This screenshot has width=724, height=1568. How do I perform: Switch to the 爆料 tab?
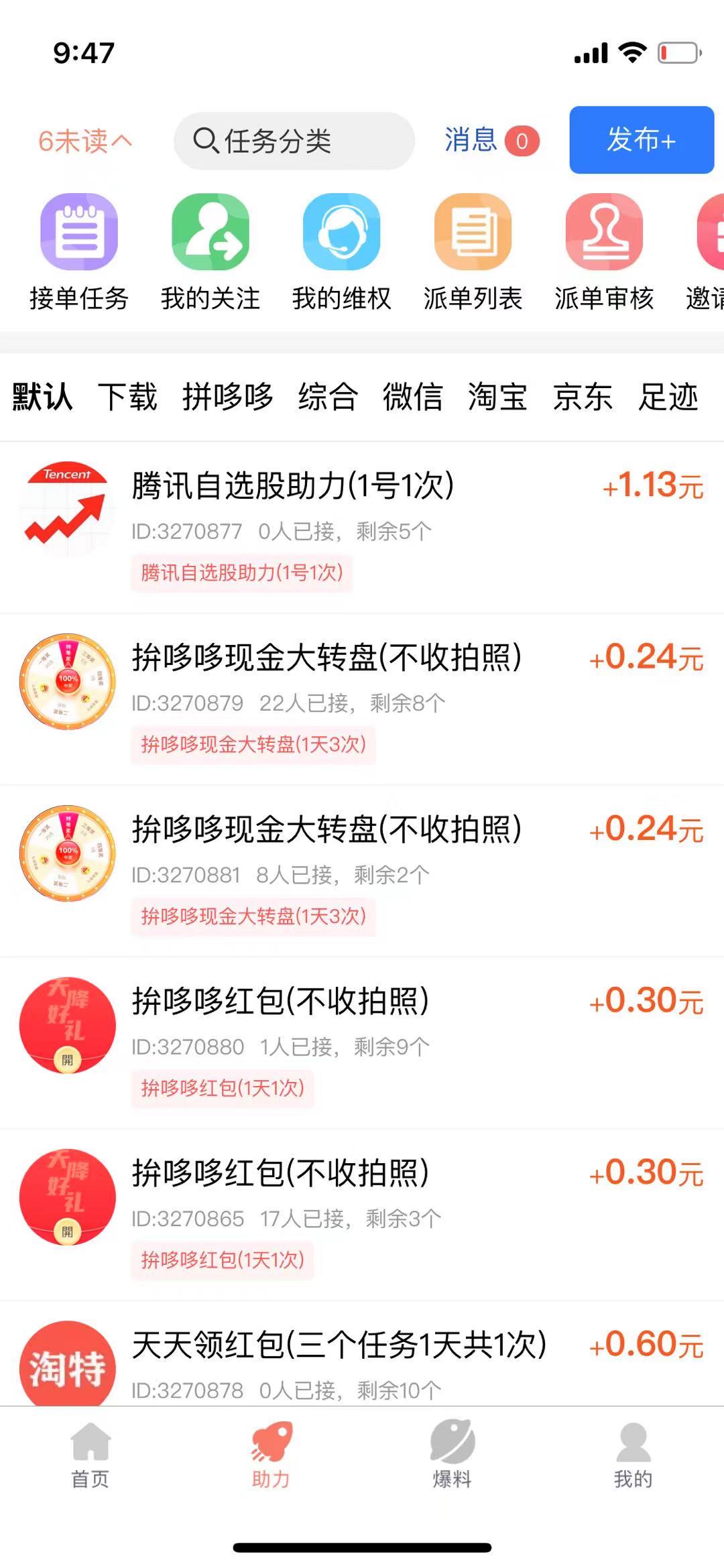coord(452,1453)
